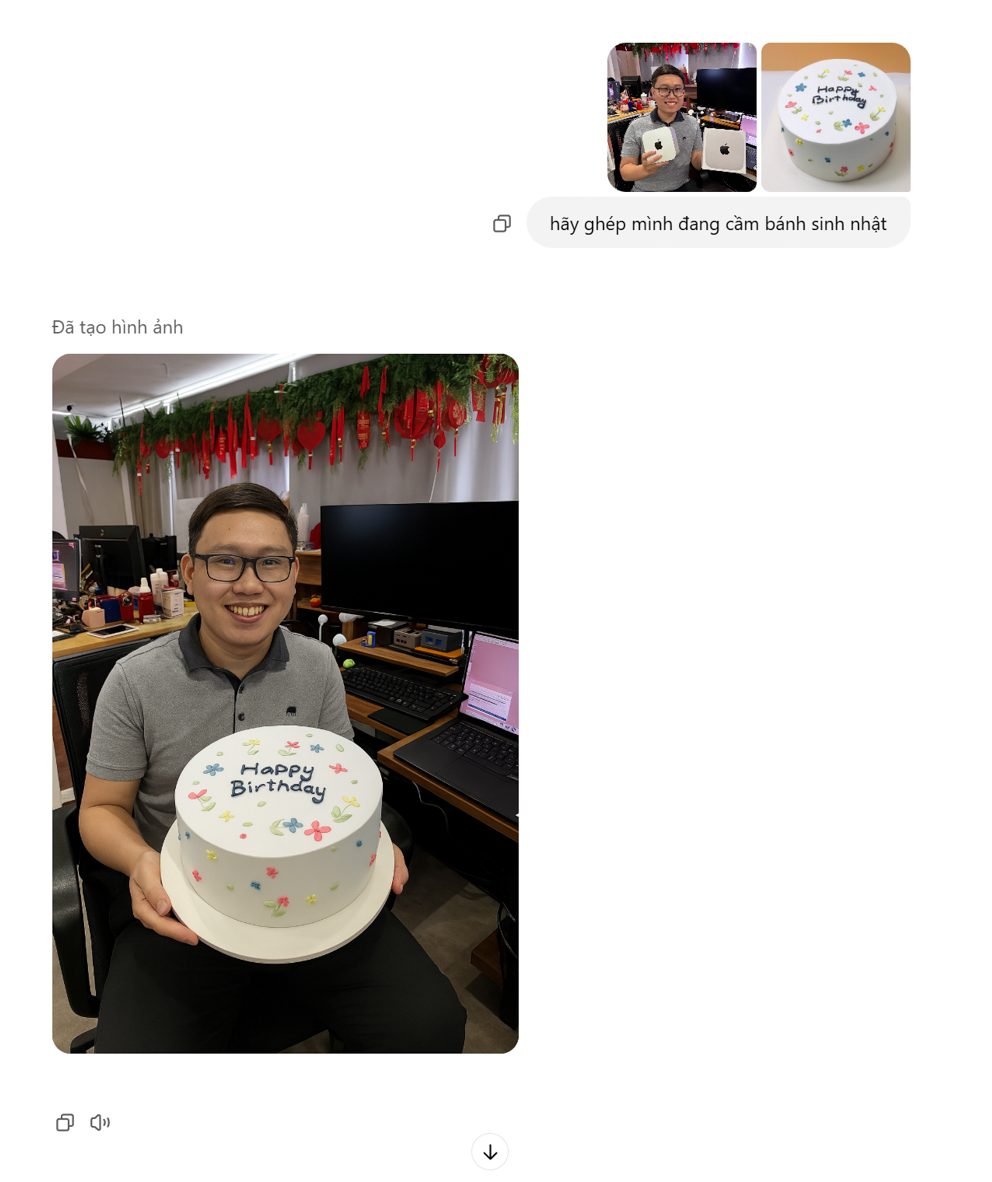Open the attached birthday cake photo
Viewport: 992px width, 1182px height.
835,117
